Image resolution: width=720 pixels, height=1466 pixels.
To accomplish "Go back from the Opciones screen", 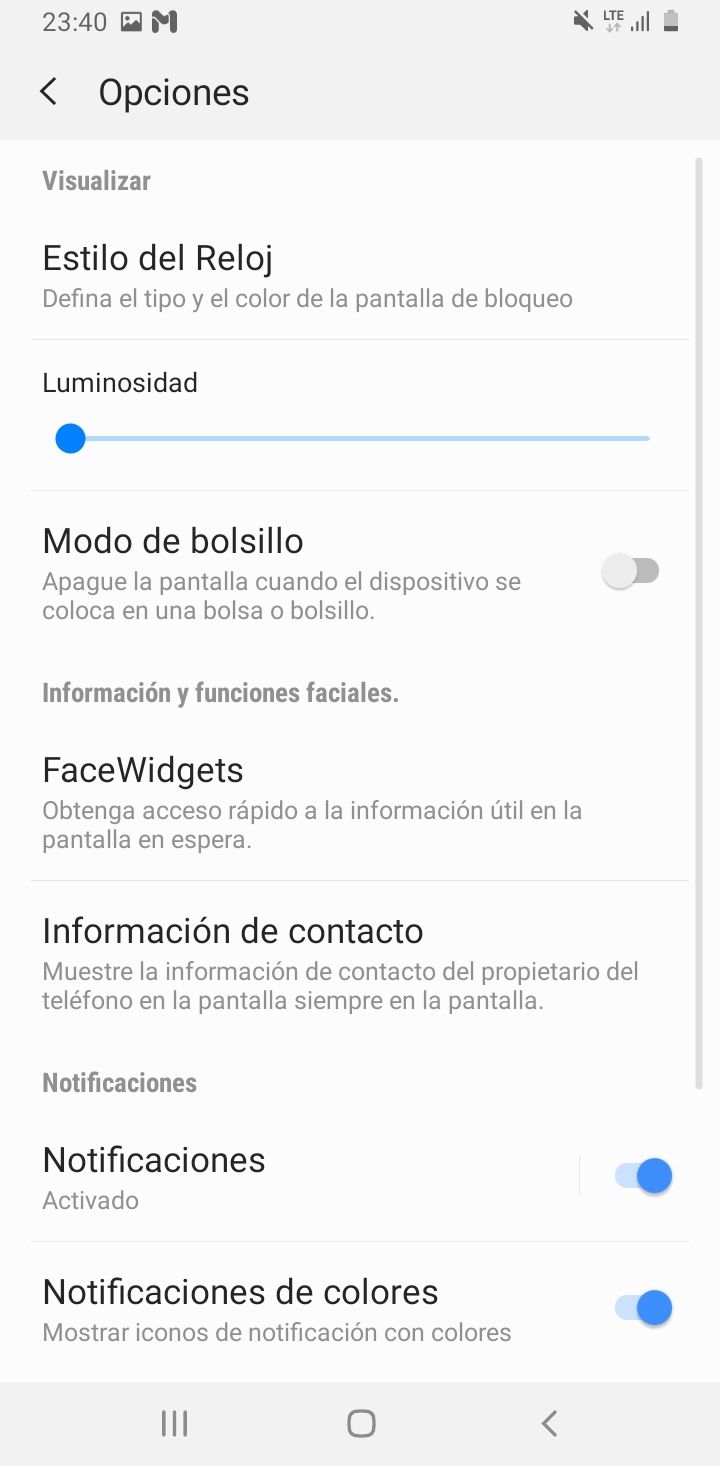I will click(48, 92).
